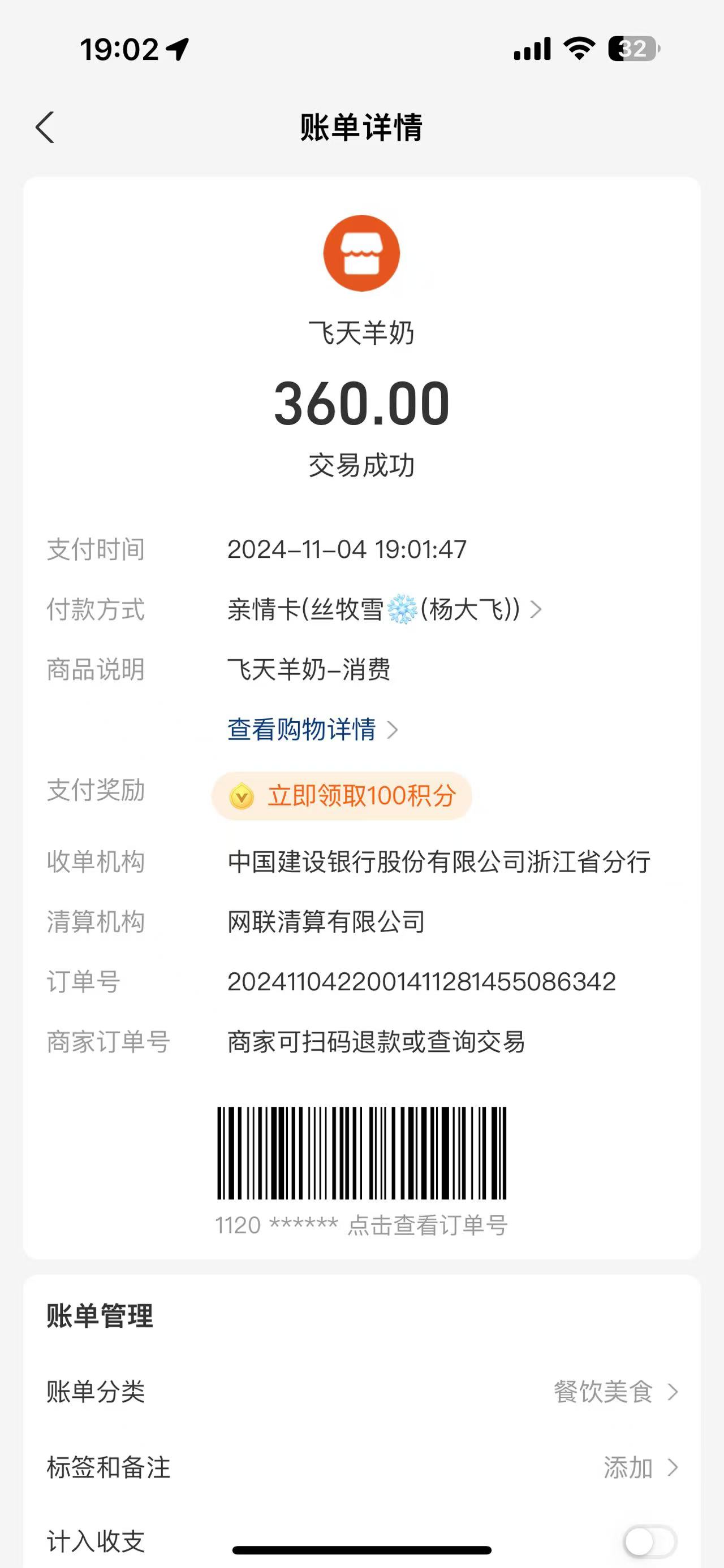
Task: Toggle the 计入收支 switch
Action: (x=649, y=1541)
